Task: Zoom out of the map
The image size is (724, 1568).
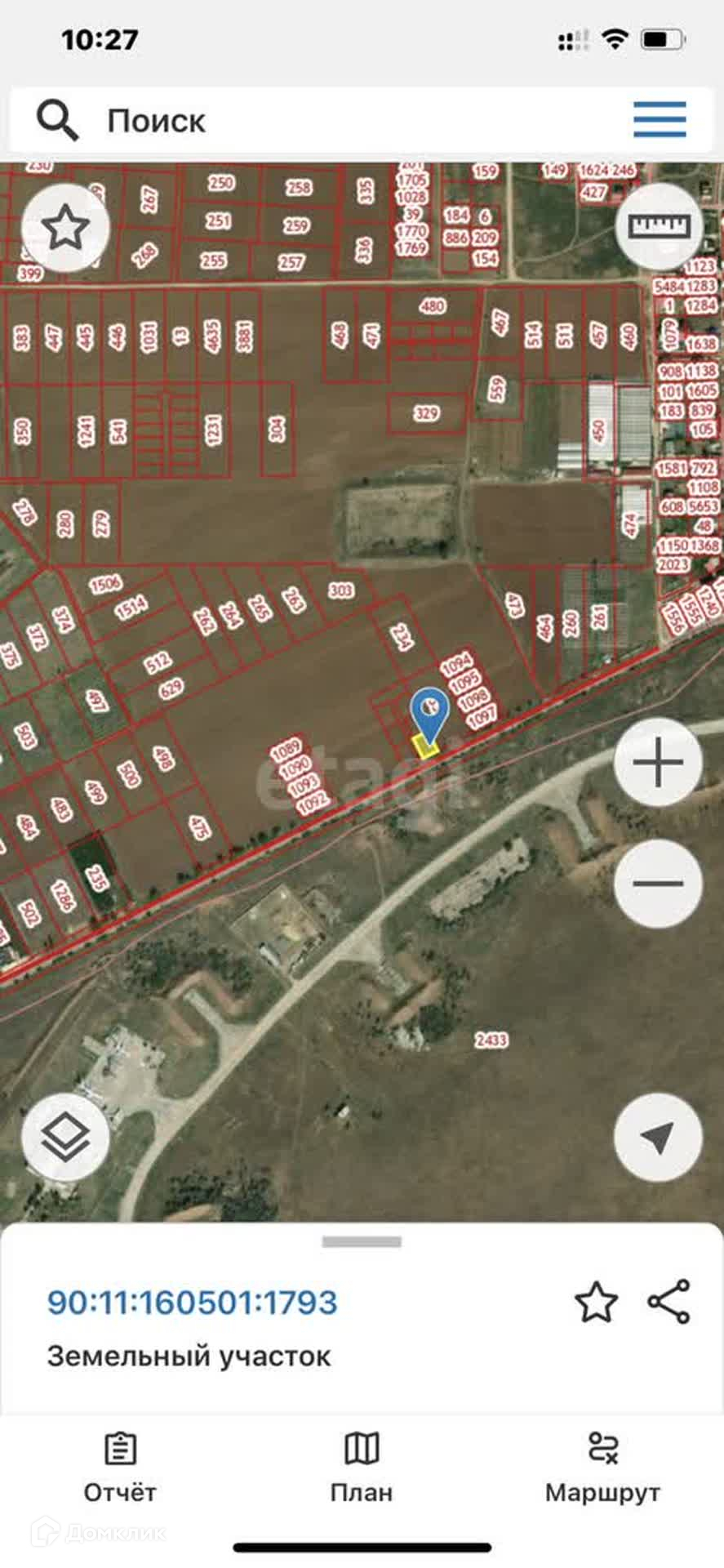Action: coord(658,883)
